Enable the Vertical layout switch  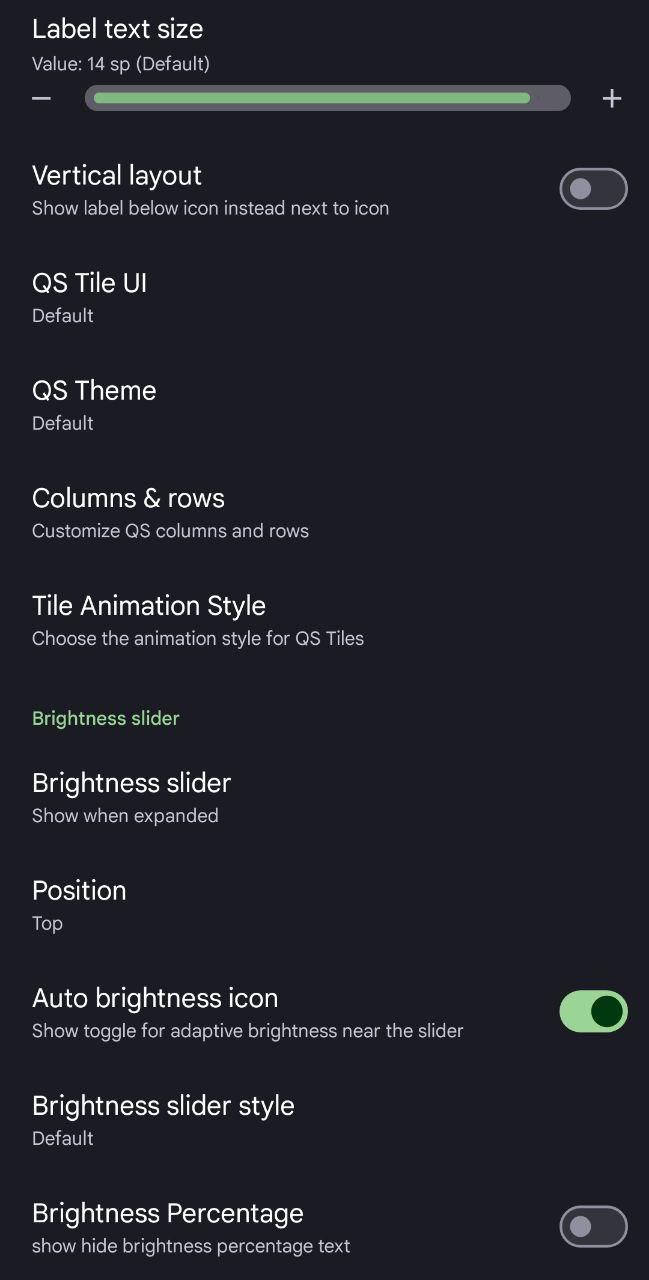pyautogui.click(x=593, y=189)
